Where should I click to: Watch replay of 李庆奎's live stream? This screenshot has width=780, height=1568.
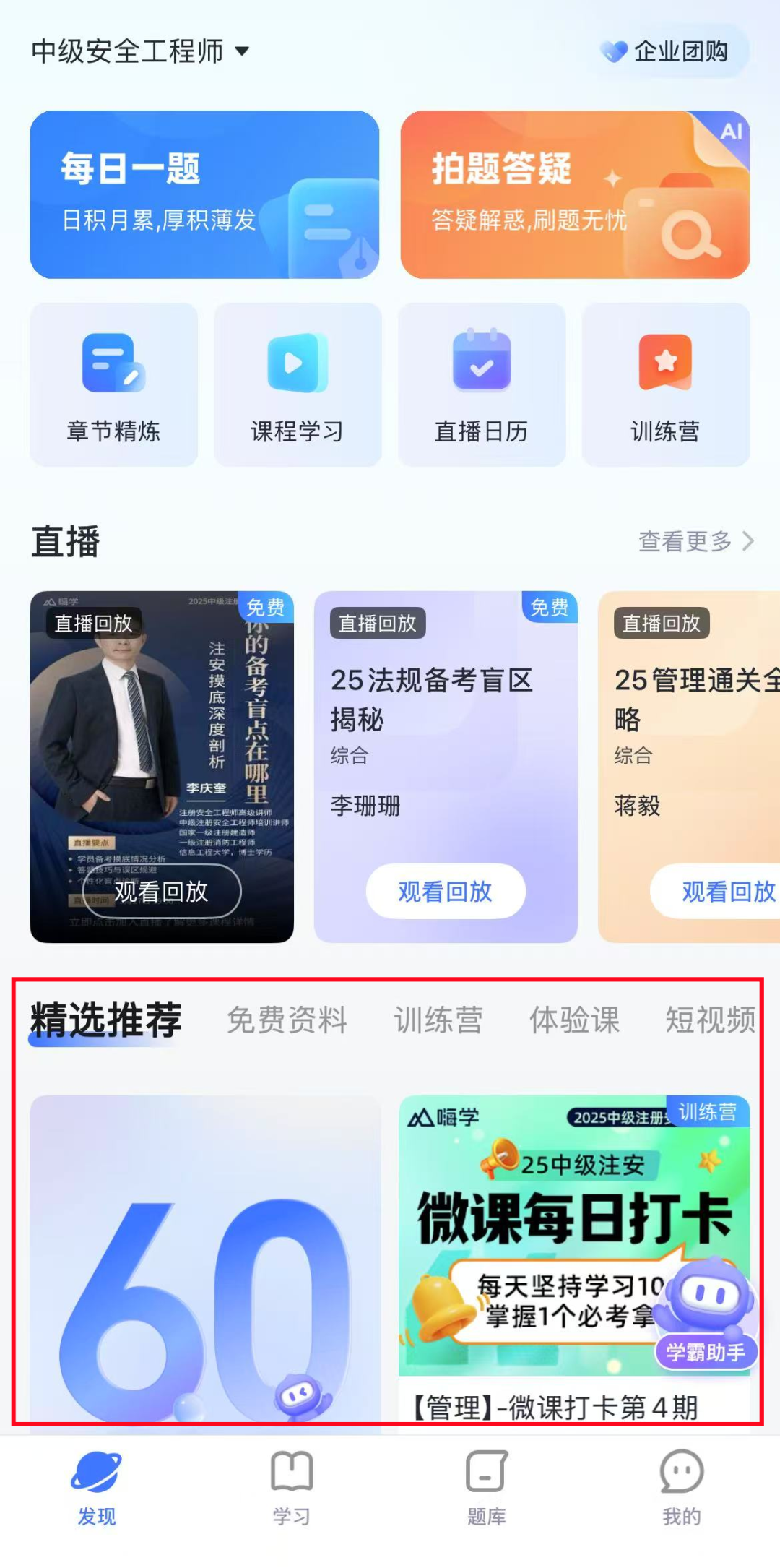[162, 891]
